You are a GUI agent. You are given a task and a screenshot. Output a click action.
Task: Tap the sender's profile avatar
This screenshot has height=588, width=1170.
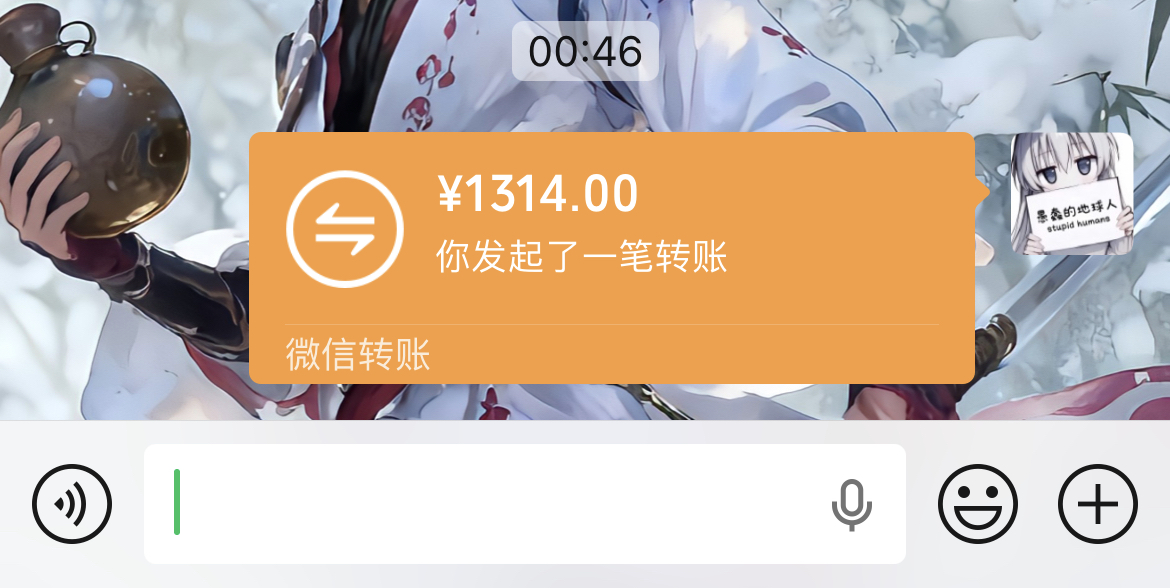click(x=1071, y=194)
